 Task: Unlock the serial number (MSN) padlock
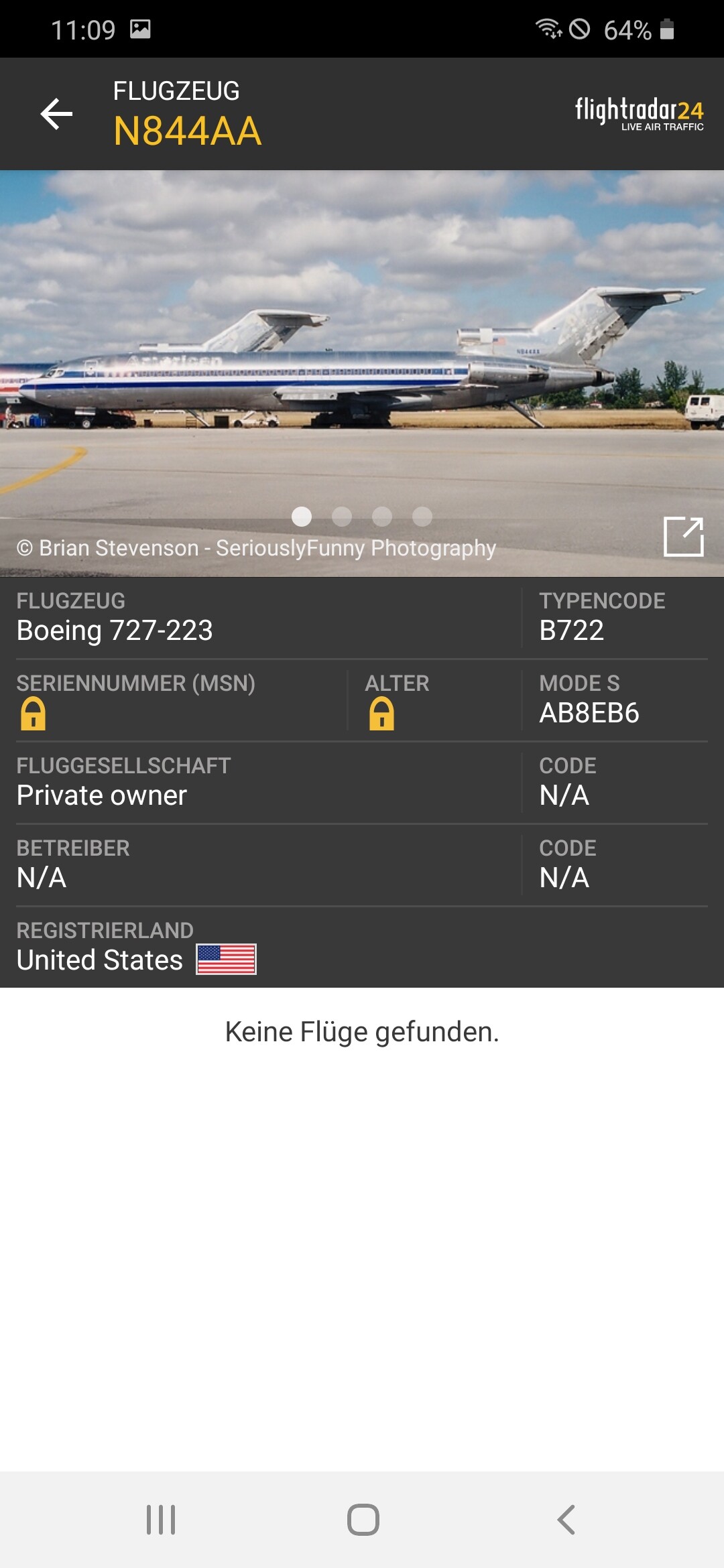pyautogui.click(x=33, y=714)
